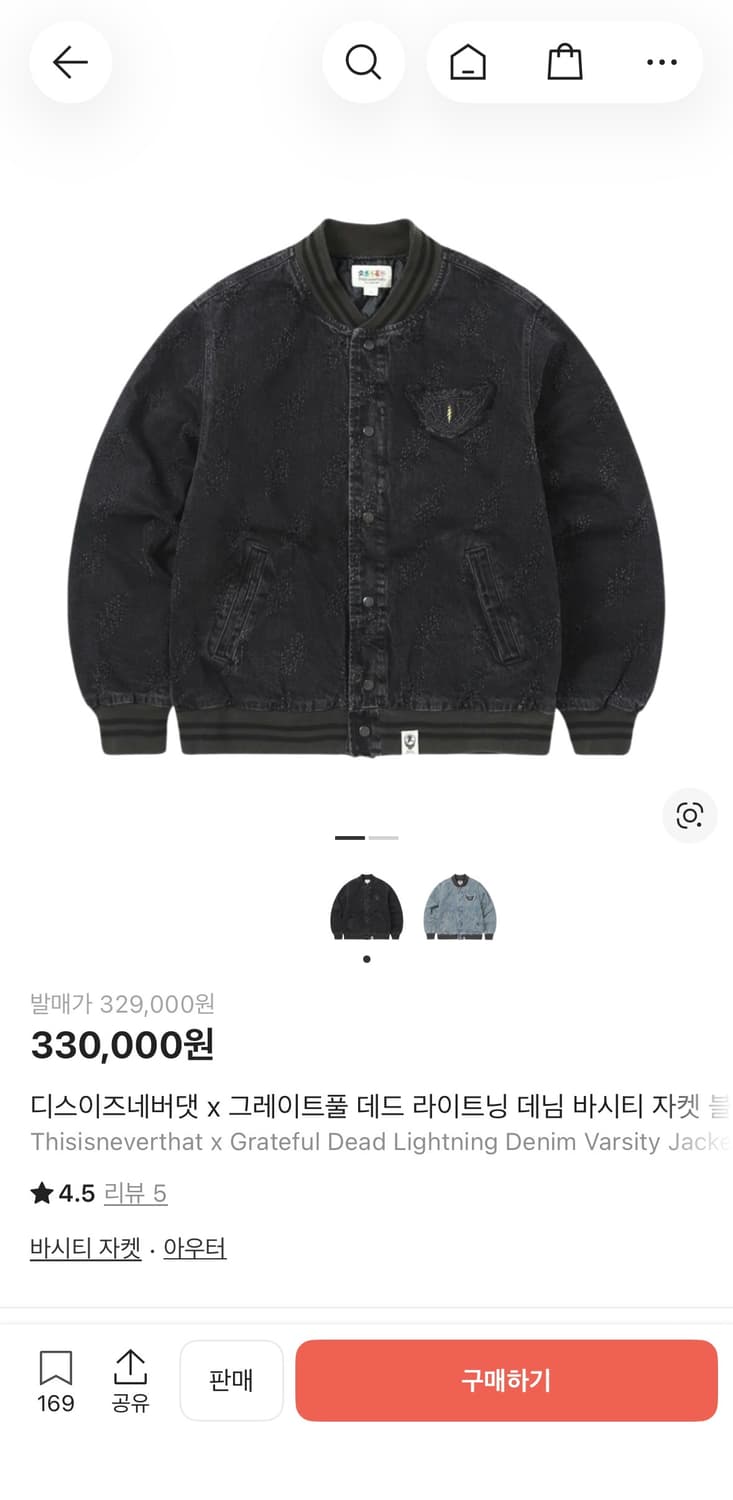Image resolution: width=733 pixels, height=1500 pixels.
Task: Select the blue denim jacket colorway
Action: 460,905
